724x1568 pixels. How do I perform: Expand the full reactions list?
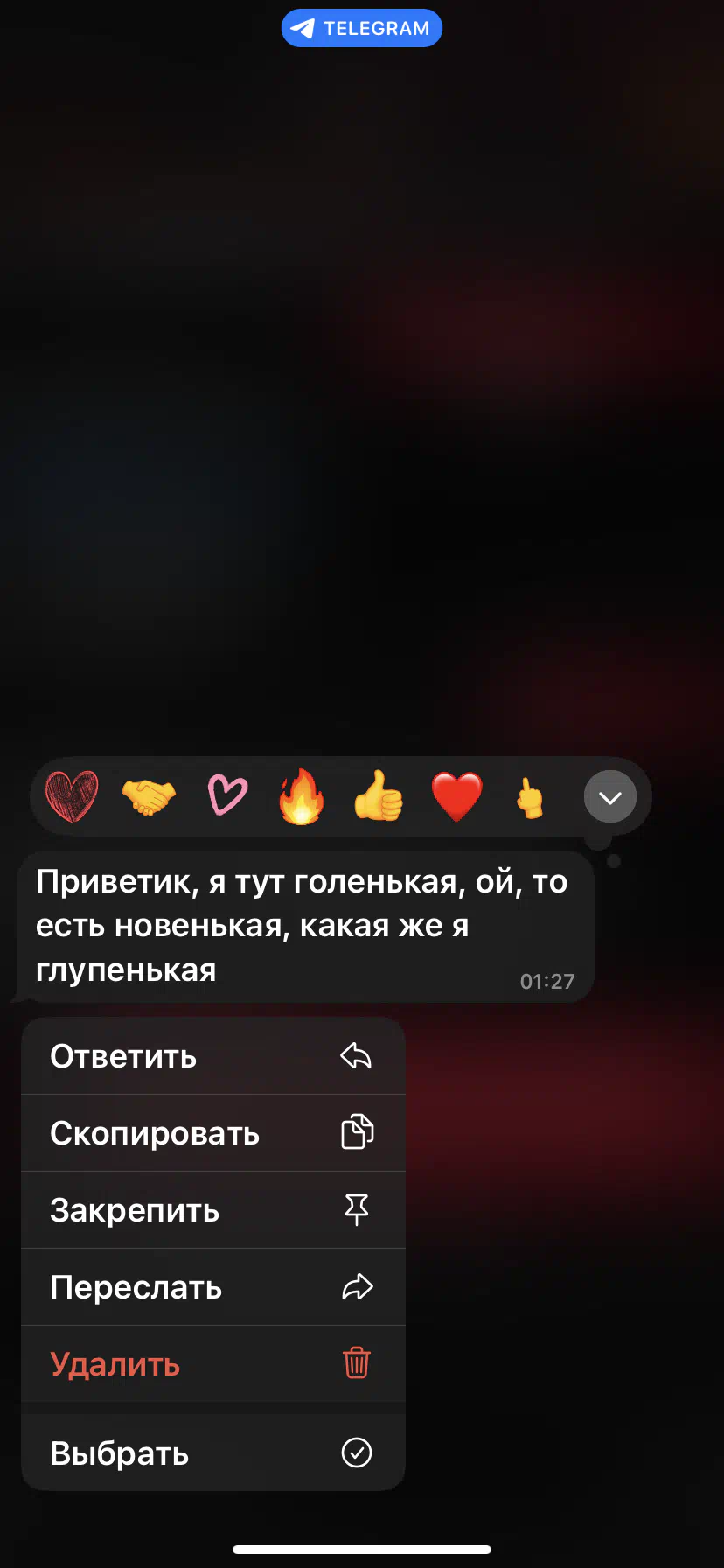(x=610, y=796)
